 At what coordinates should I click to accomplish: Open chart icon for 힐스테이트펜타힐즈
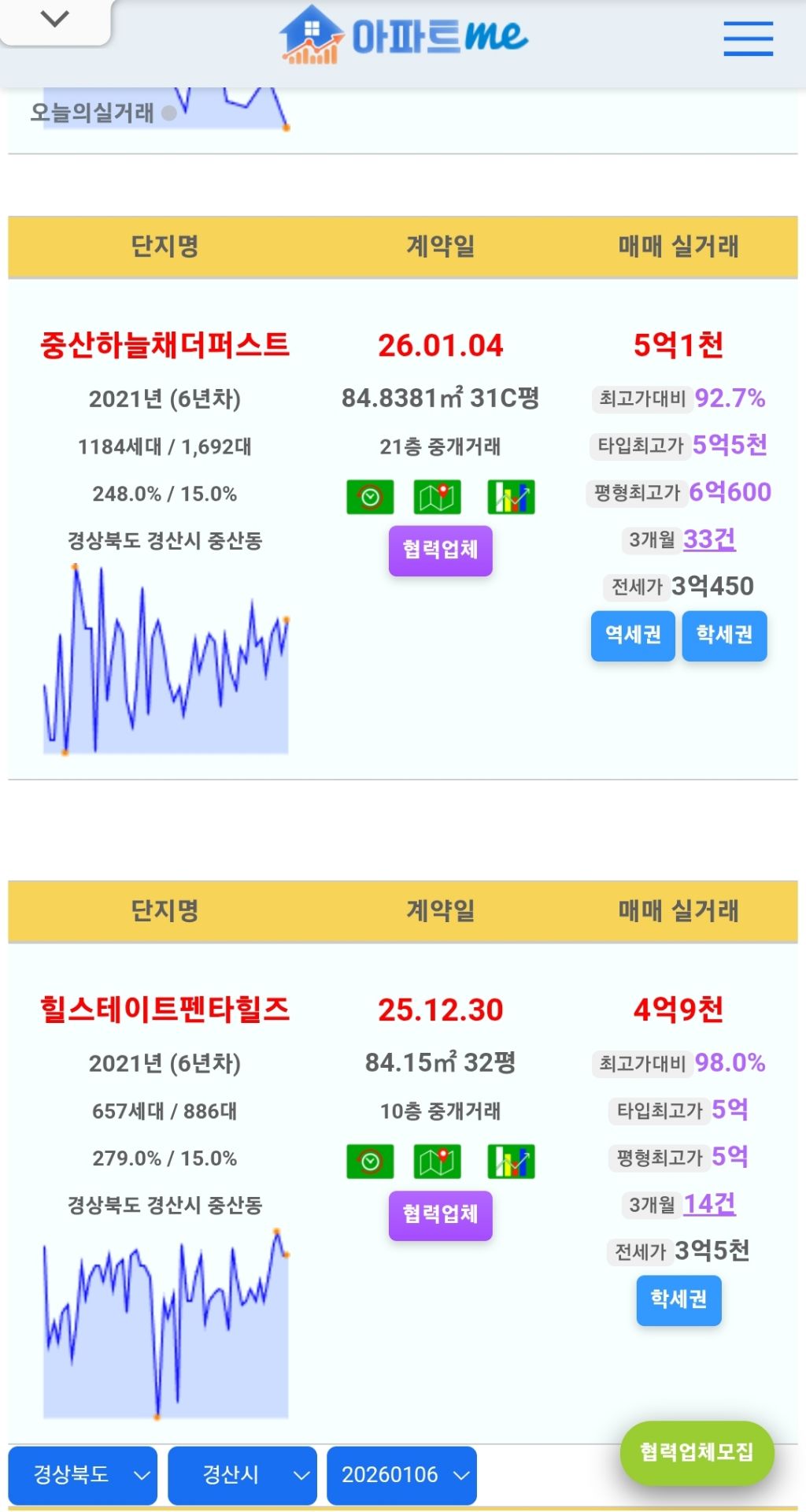(511, 1162)
